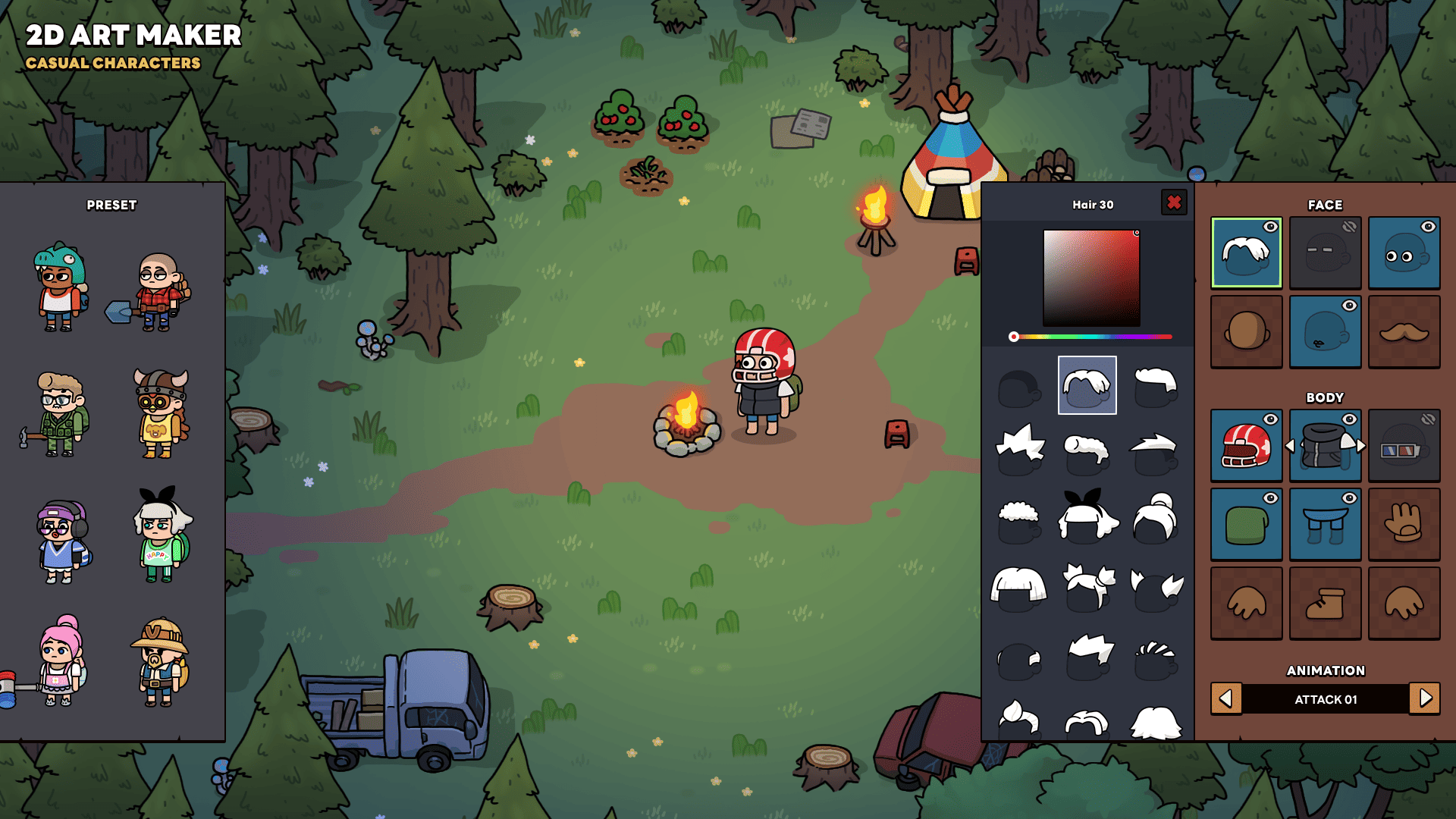Open the pants body slot
This screenshot has height=819, width=1456.
(x=1325, y=524)
